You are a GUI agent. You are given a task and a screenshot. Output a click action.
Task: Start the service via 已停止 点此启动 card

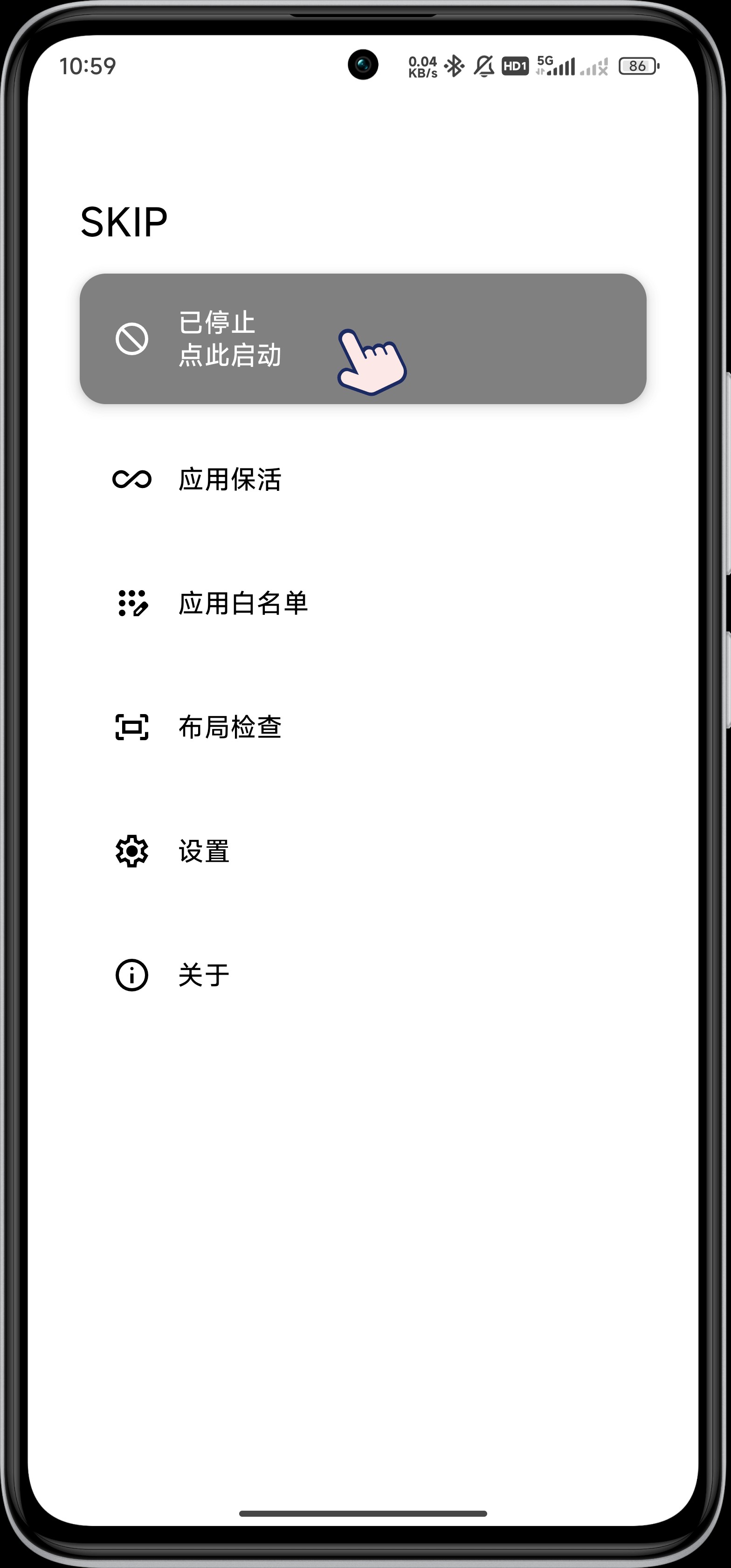pos(363,339)
